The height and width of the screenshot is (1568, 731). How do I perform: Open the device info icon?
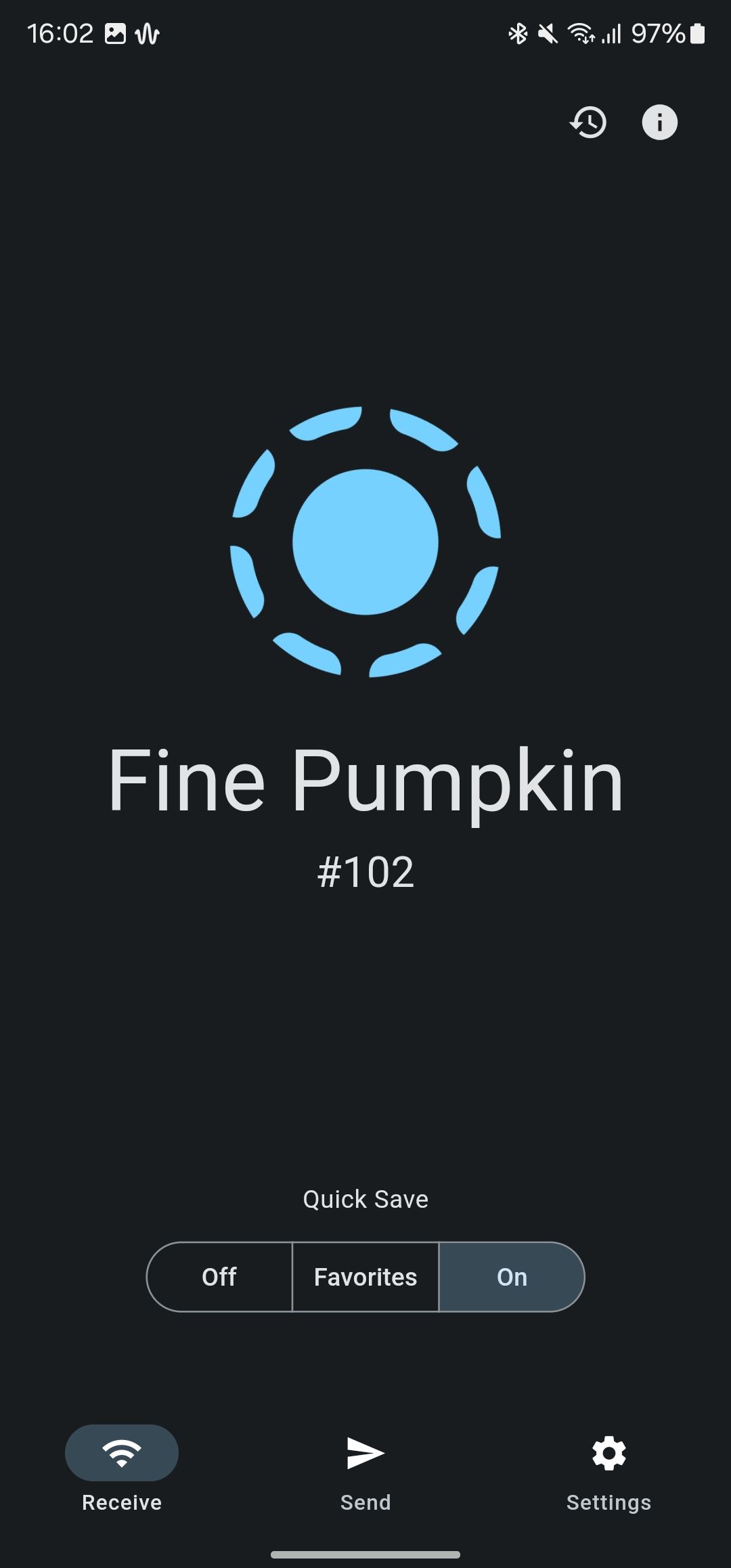click(x=659, y=123)
